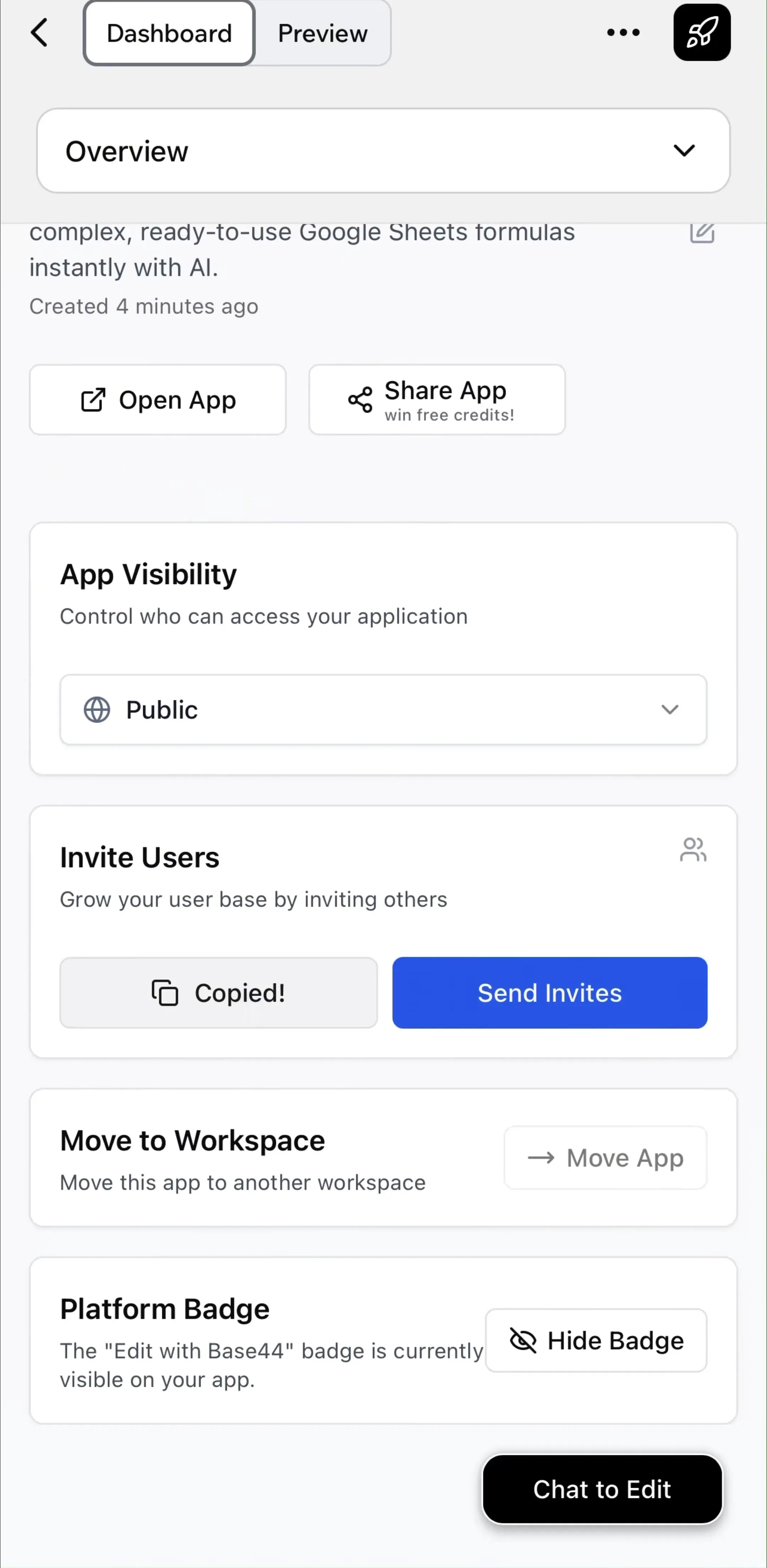Tap the Copied! invite link button
Image resolution: width=767 pixels, height=1568 pixels.
218,992
